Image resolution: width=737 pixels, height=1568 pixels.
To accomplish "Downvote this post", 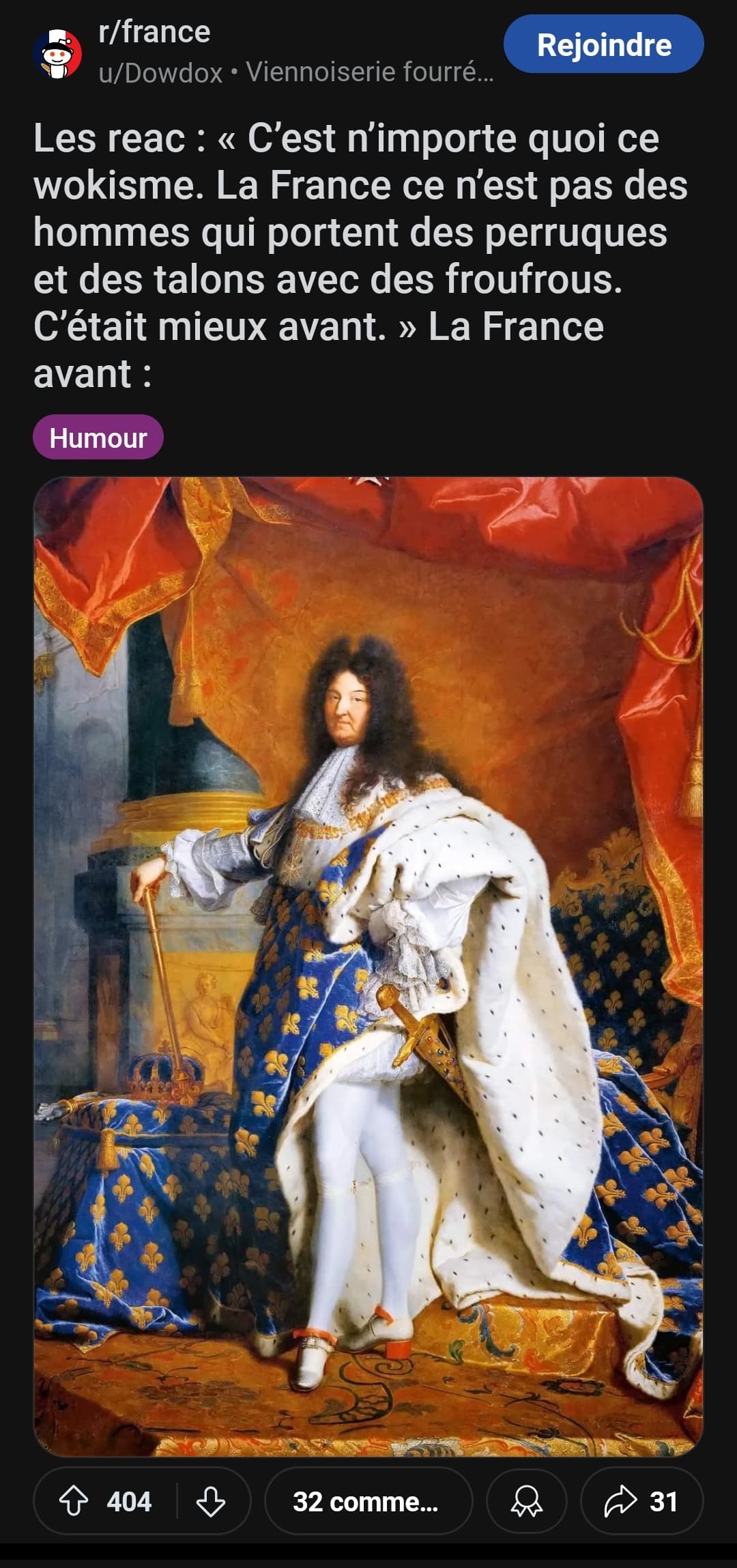I will point(211,1501).
